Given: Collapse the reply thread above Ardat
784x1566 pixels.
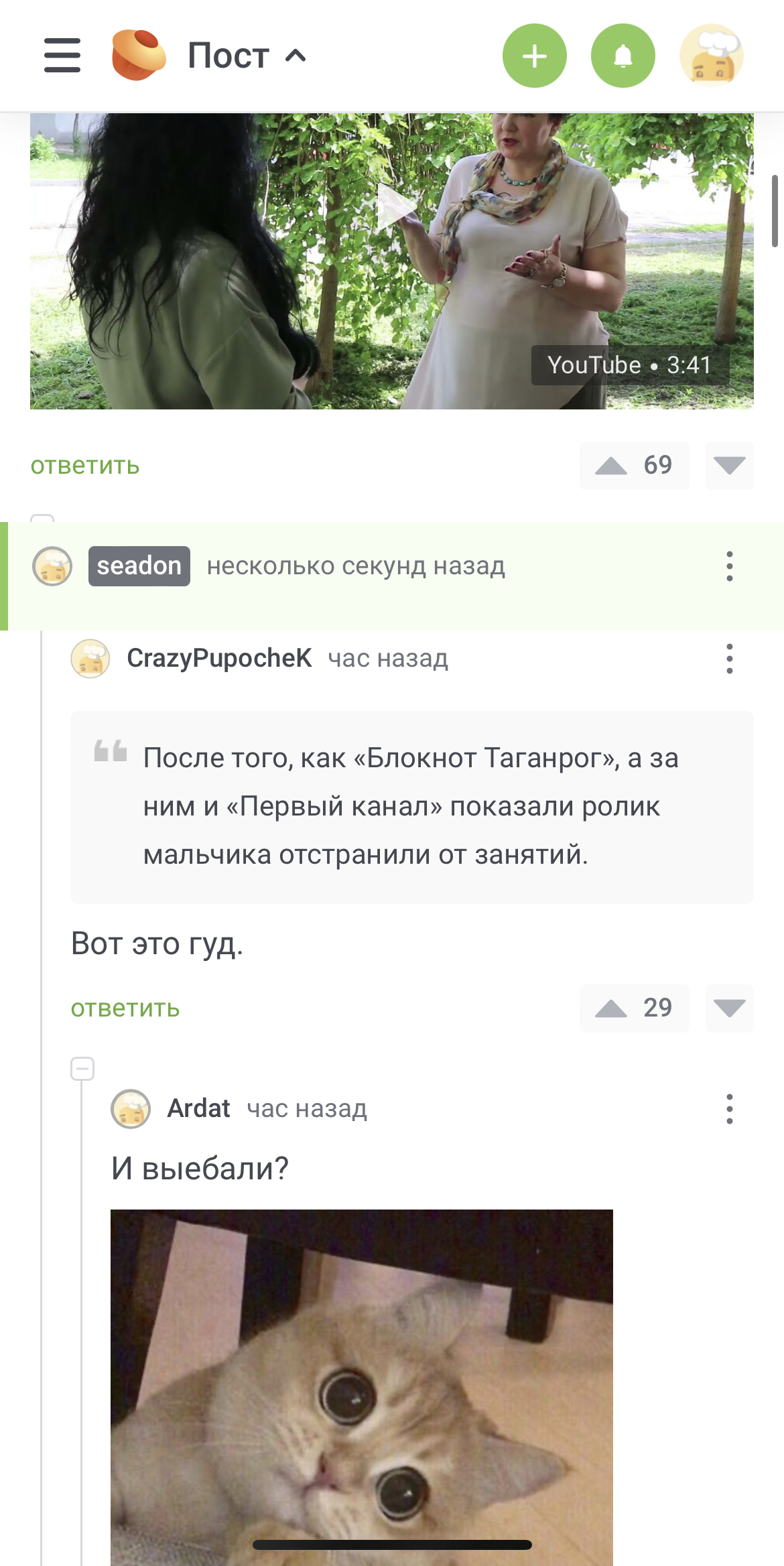Looking at the screenshot, I should tap(82, 1069).
